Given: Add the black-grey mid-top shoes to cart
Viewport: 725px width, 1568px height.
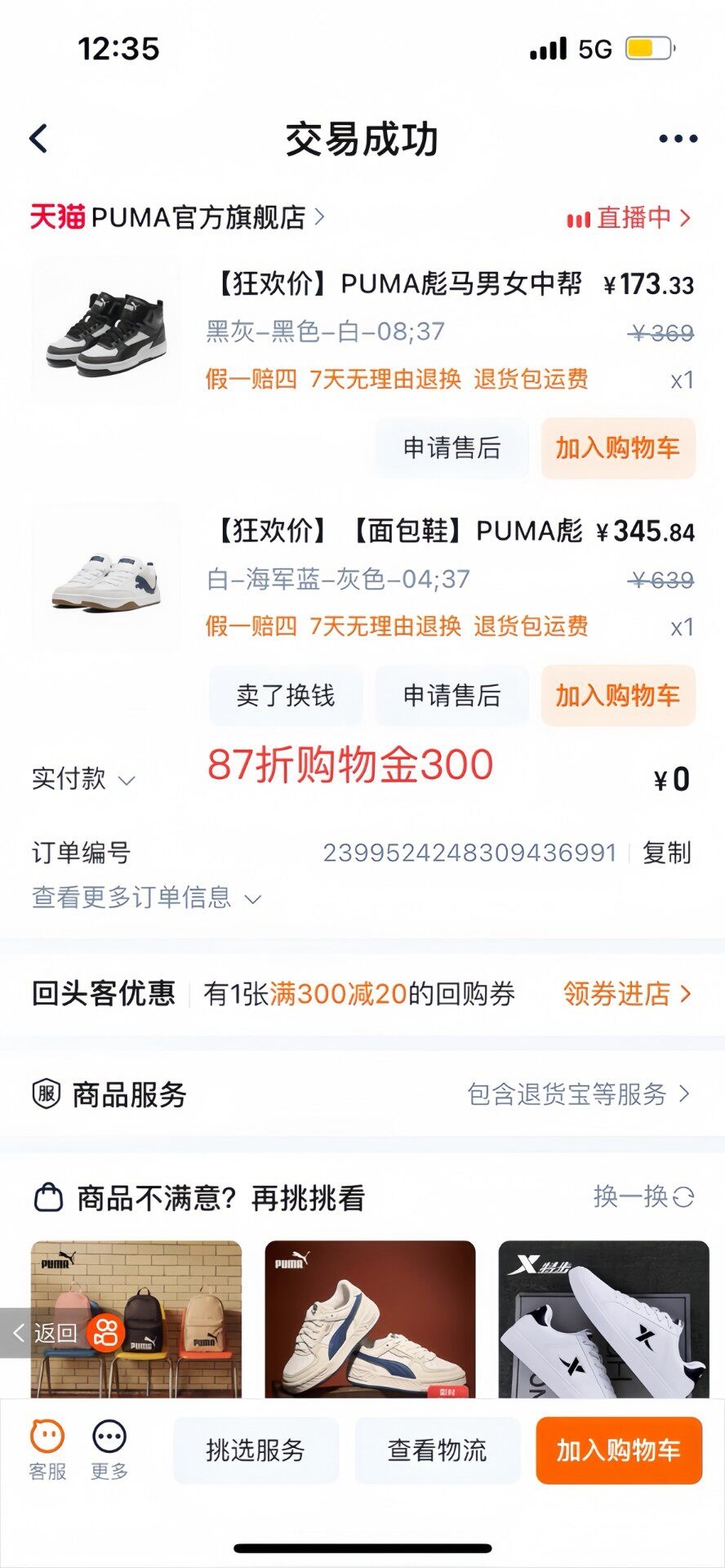Looking at the screenshot, I should click(x=617, y=448).
